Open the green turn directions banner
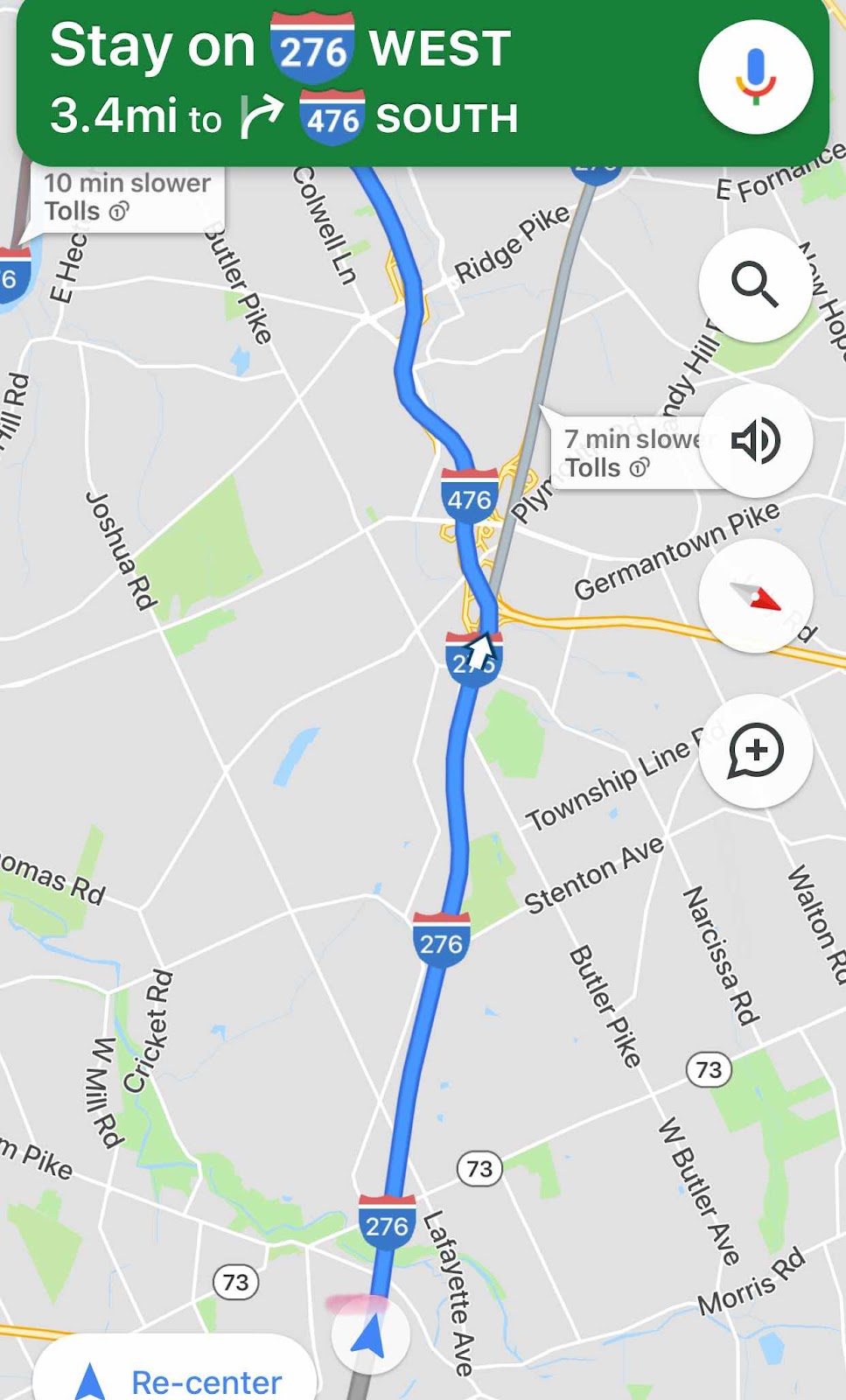The height and width of the screenshot is (1400, 846). [x=350, y=83]
